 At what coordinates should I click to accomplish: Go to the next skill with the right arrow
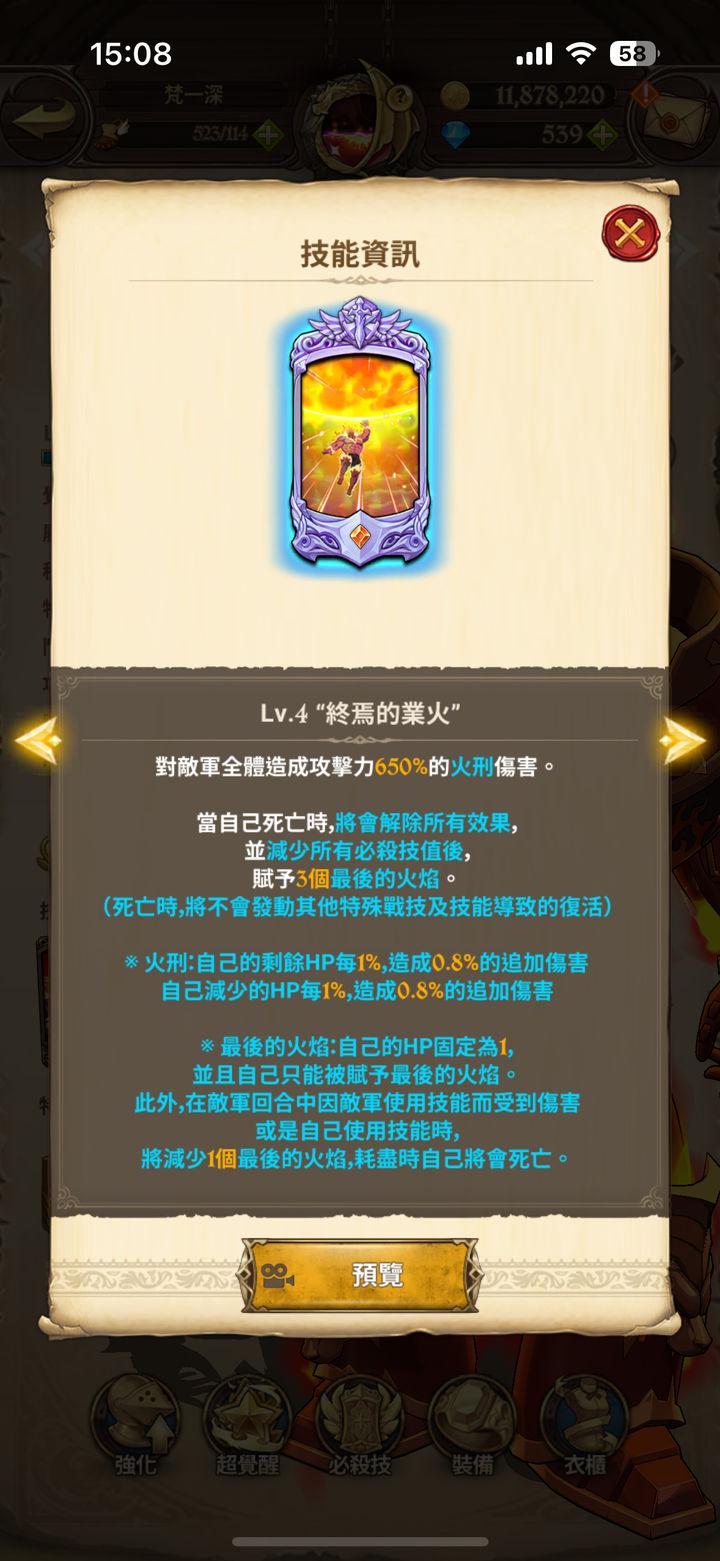pyautogui.click(x=682, y=740)
